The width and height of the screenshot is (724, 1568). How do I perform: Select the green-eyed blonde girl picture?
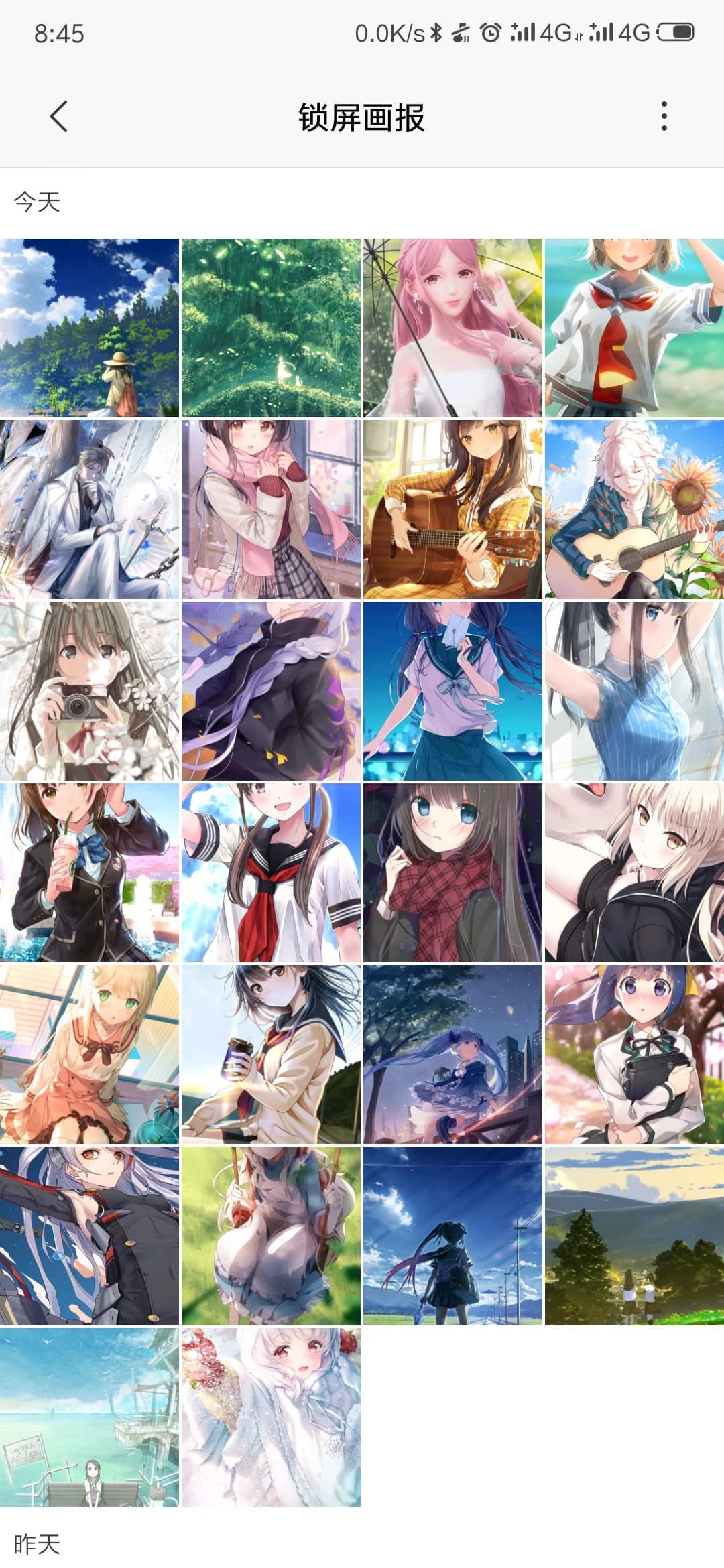89,1054
